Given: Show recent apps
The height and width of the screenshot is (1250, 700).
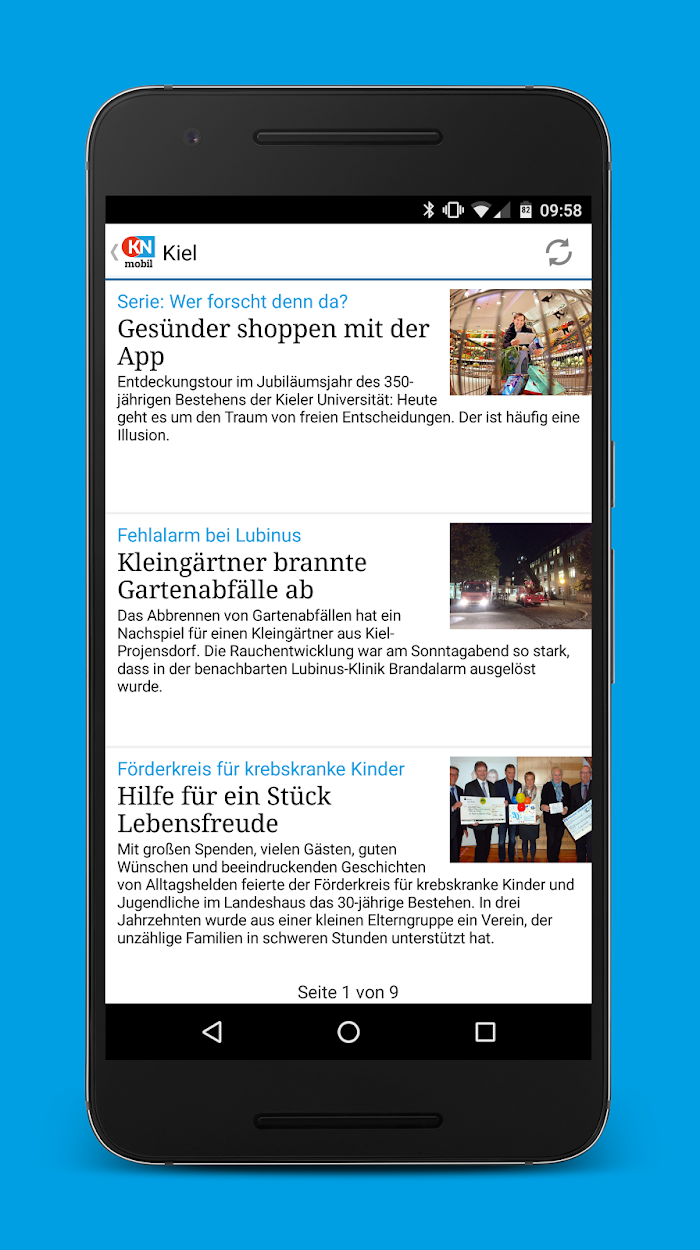Looking at the screenshot, I should 485,1032.
